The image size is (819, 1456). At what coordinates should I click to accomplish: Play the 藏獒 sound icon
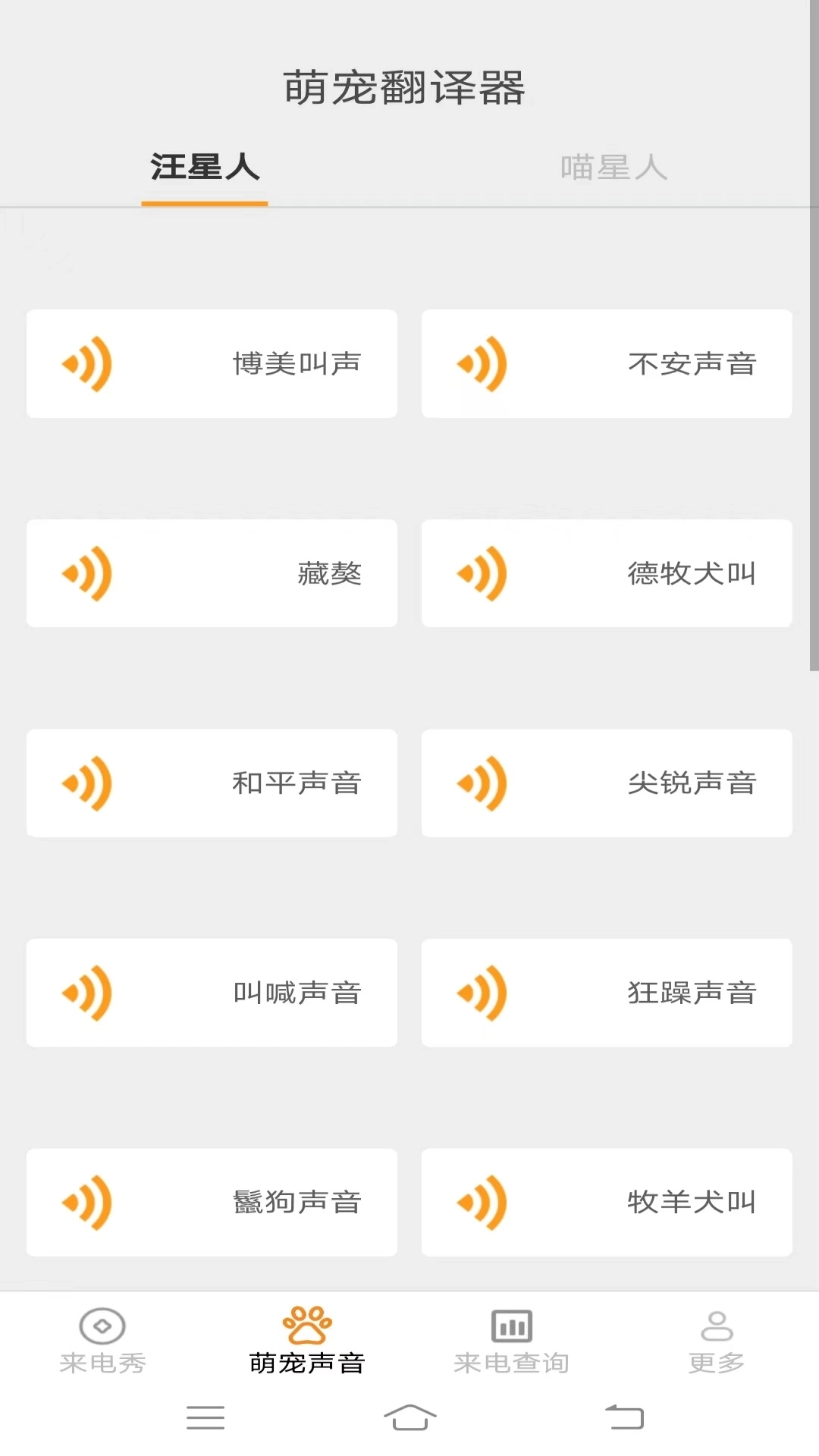click(86, 573)
